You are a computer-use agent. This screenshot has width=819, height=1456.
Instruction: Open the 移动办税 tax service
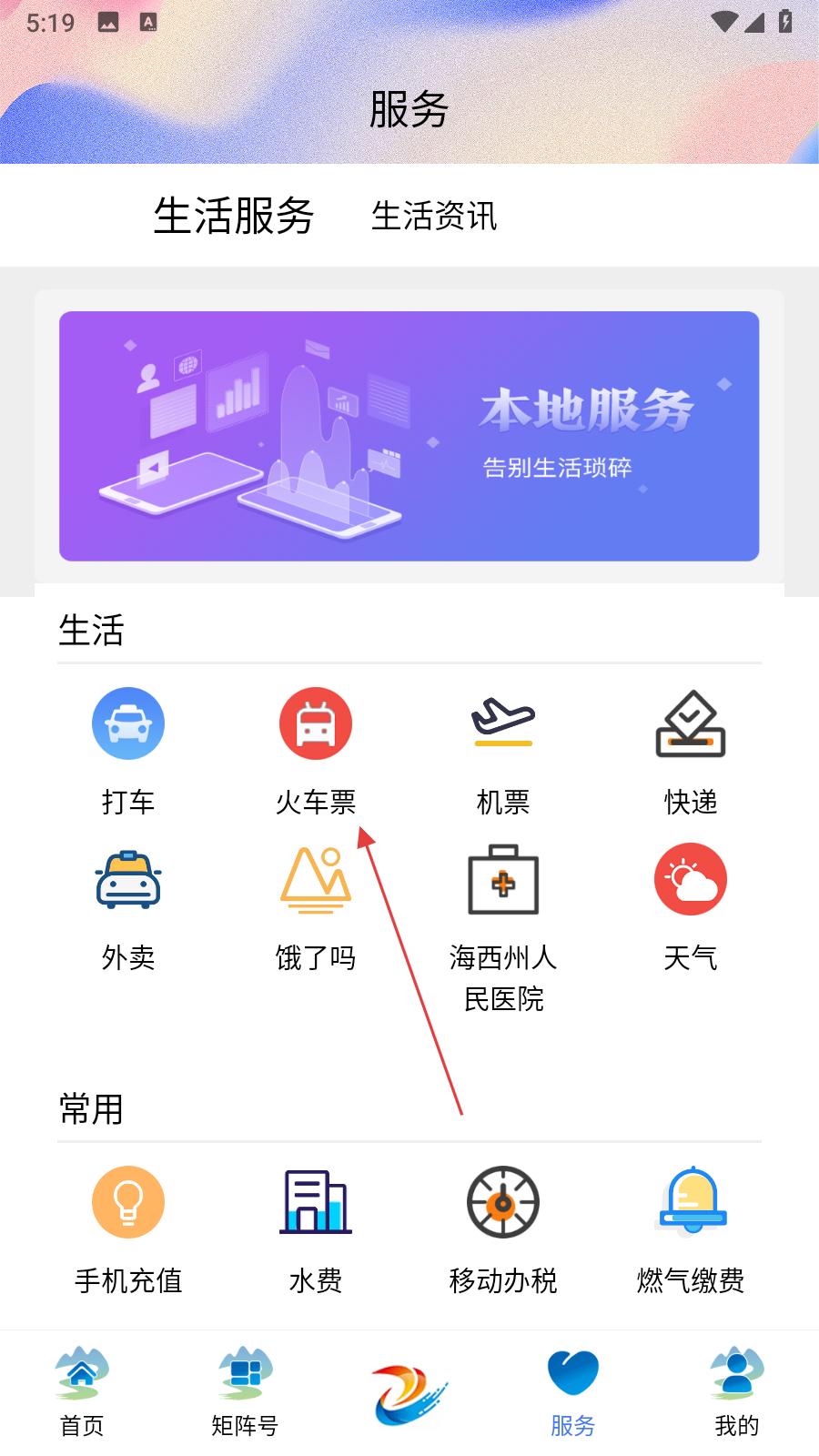[x=503, y=1228]
